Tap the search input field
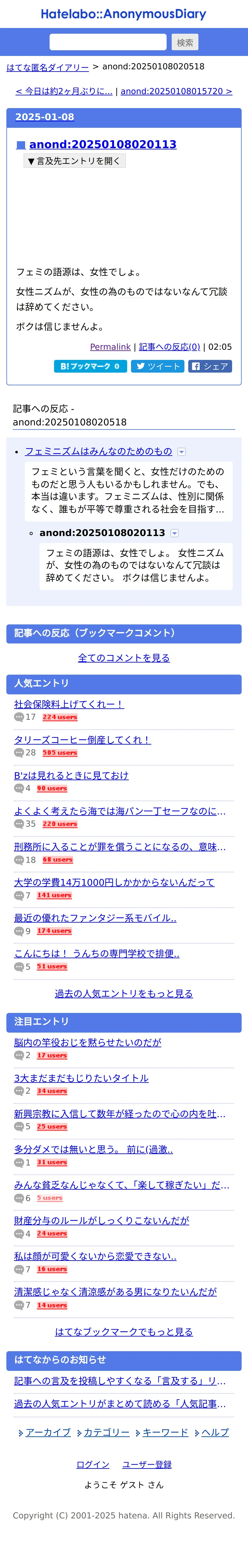Image resolution: width=248 pixels, height=1568 pixels. 108,42
